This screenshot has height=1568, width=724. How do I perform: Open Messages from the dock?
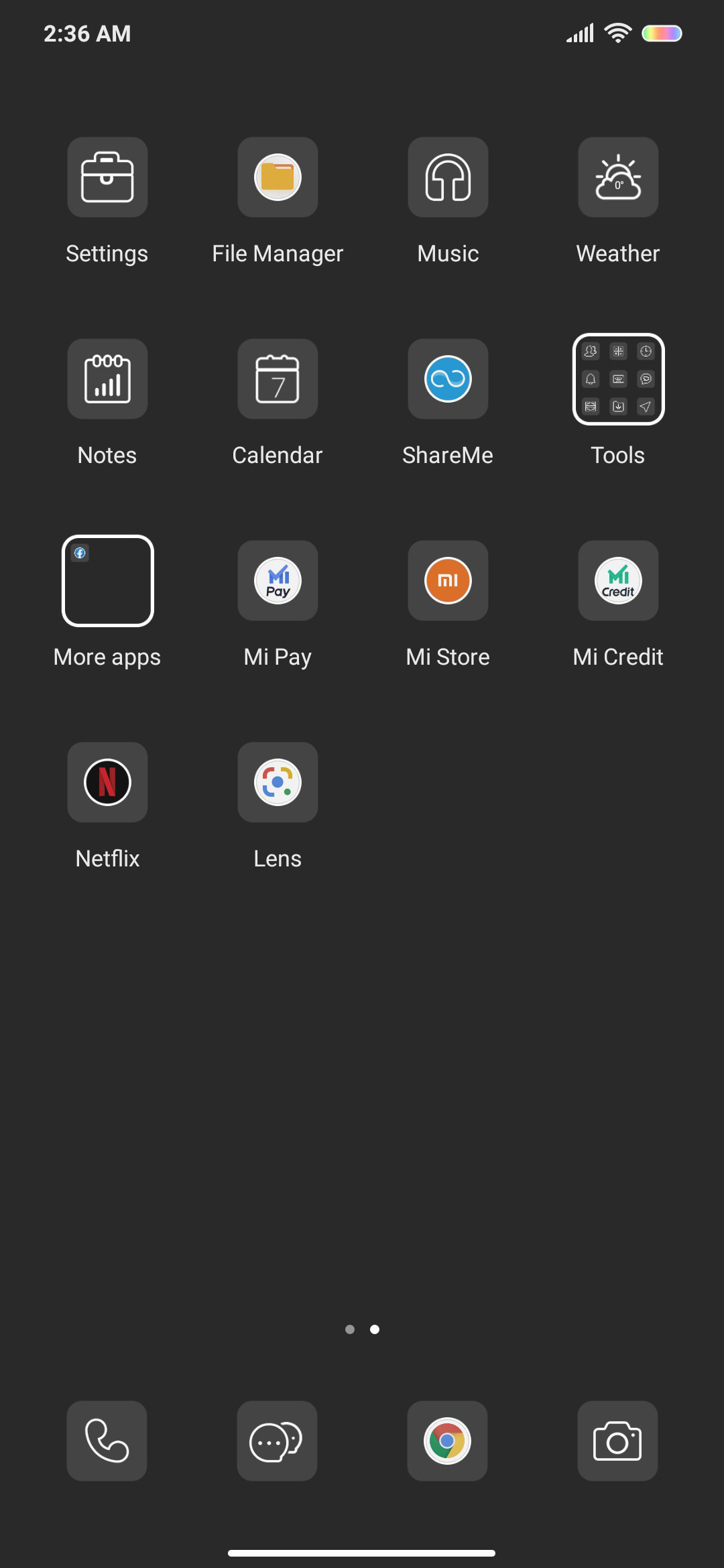tap(277, 1441)
